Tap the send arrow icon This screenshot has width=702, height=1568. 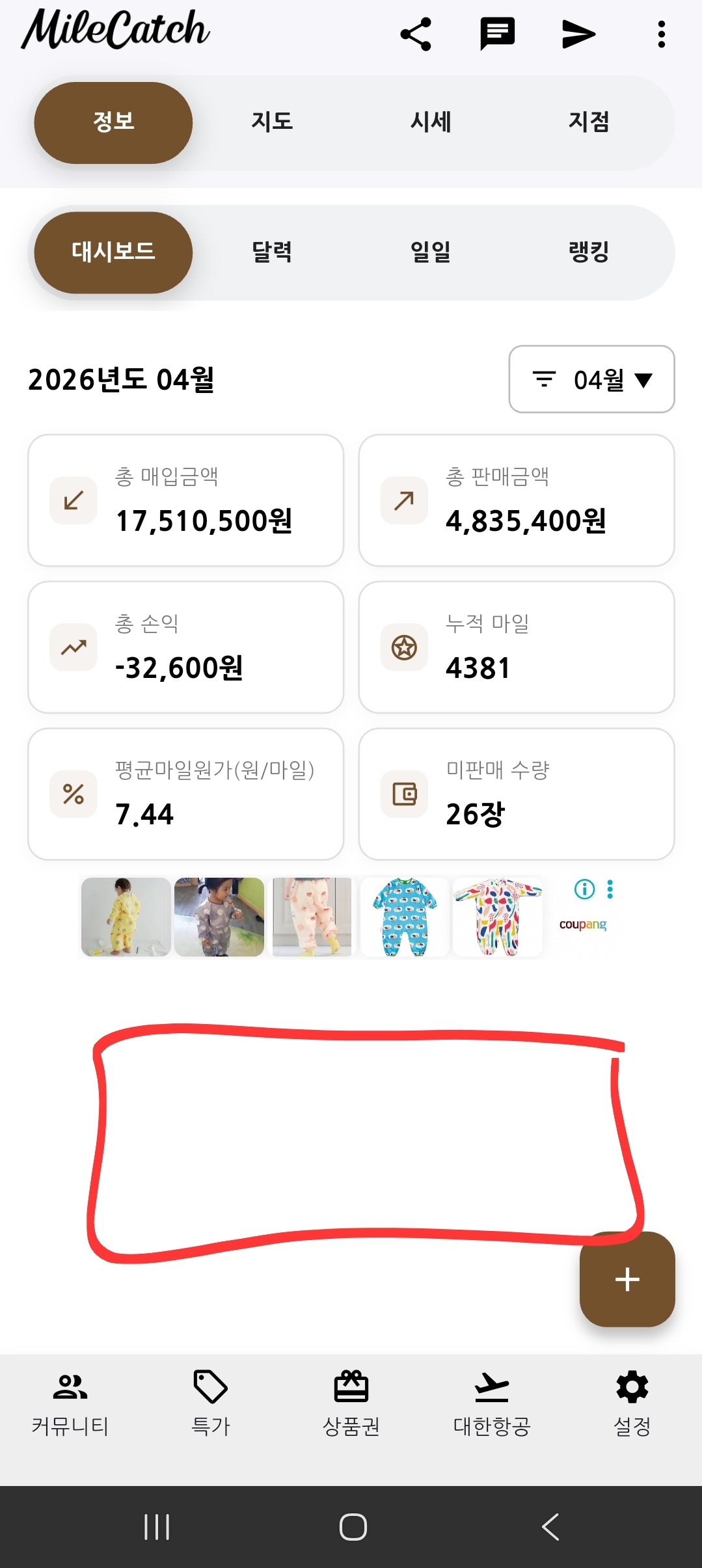(x=578, y=34)
